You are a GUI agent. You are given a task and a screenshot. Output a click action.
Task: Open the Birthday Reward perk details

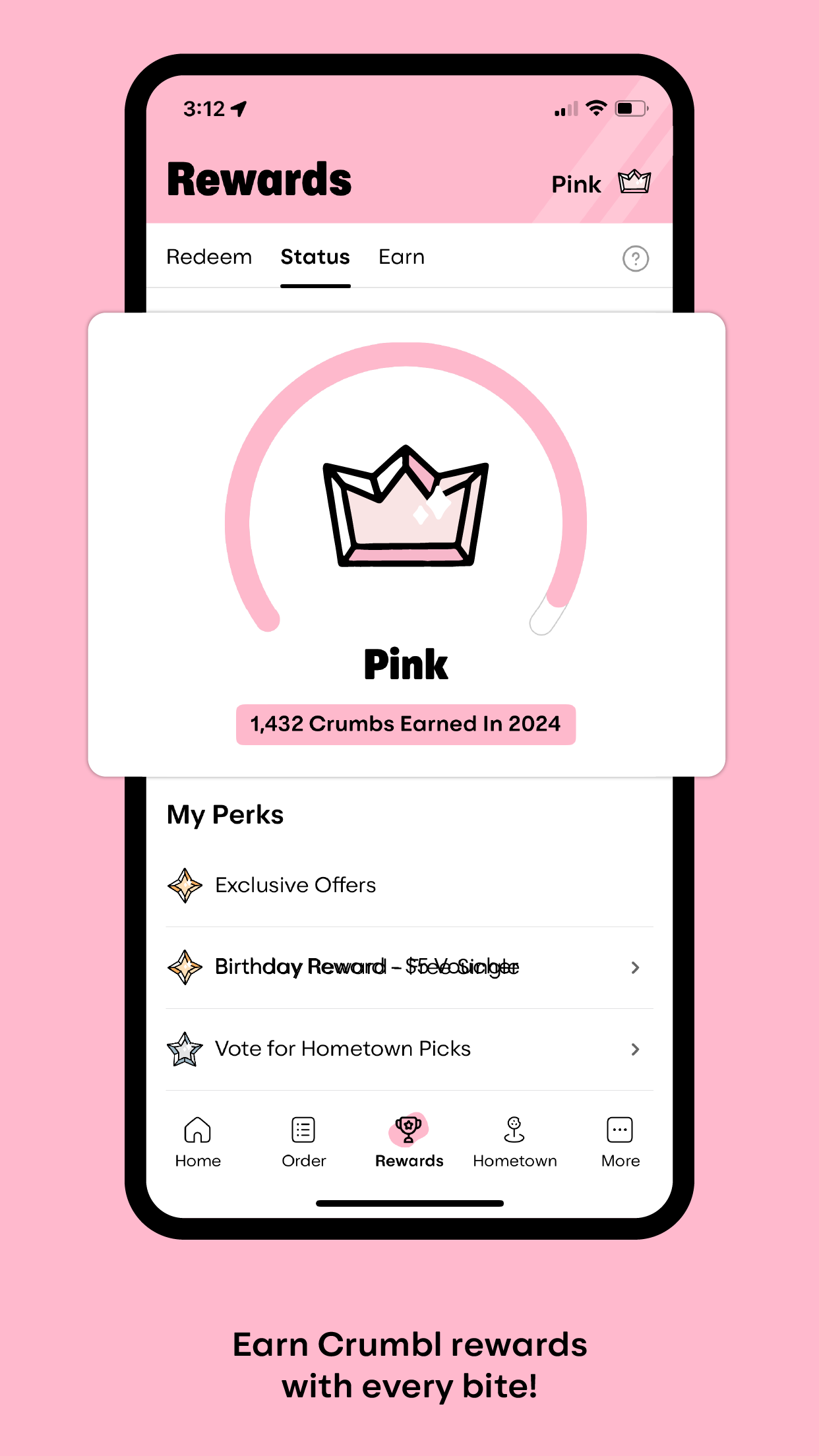coord(366,967)
